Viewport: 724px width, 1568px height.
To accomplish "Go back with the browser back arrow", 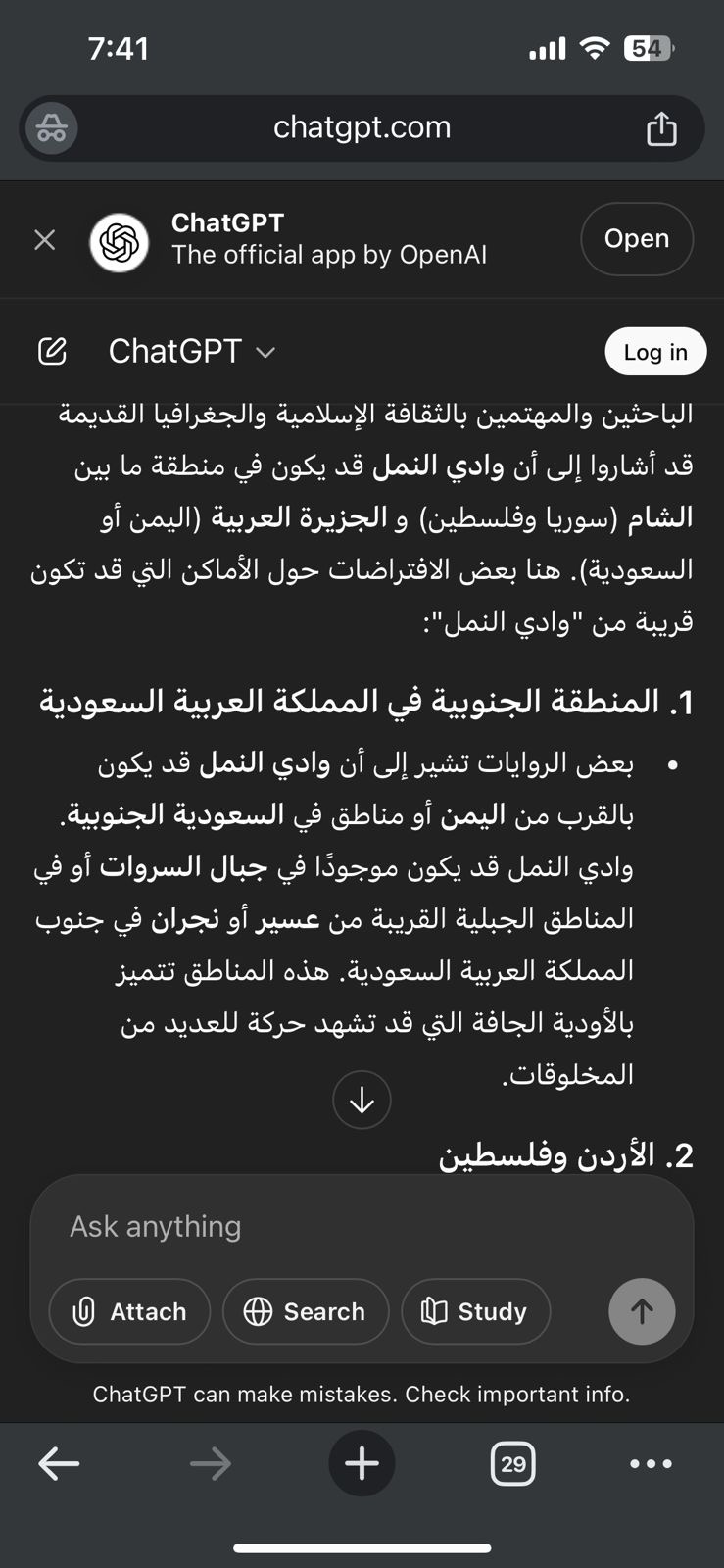I will [x=59, y=1464].
